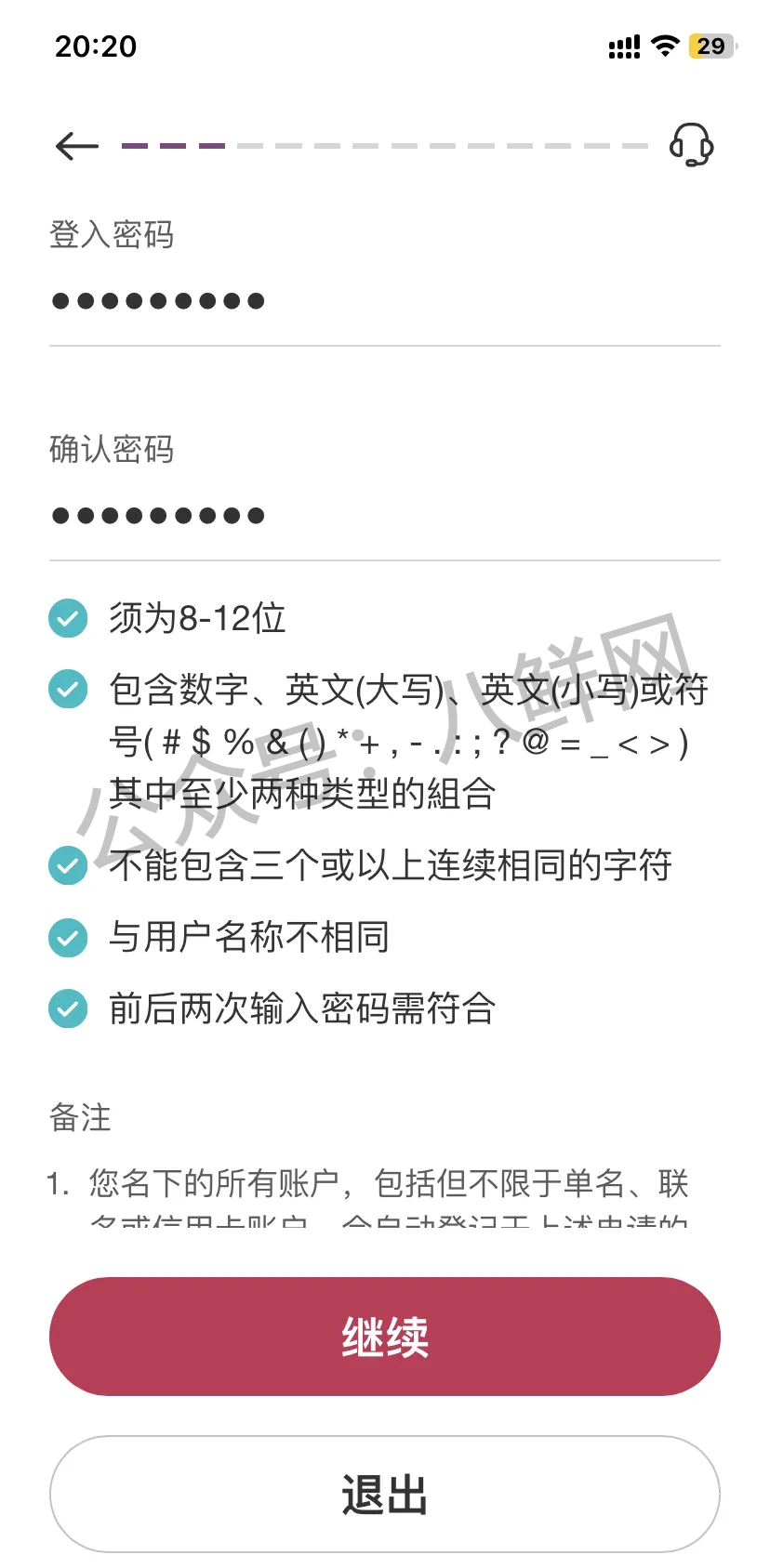Tap the checkmark for 不能包含三个或以上连续相同的字符
The image size is (770, 1568).
[67, 865]
